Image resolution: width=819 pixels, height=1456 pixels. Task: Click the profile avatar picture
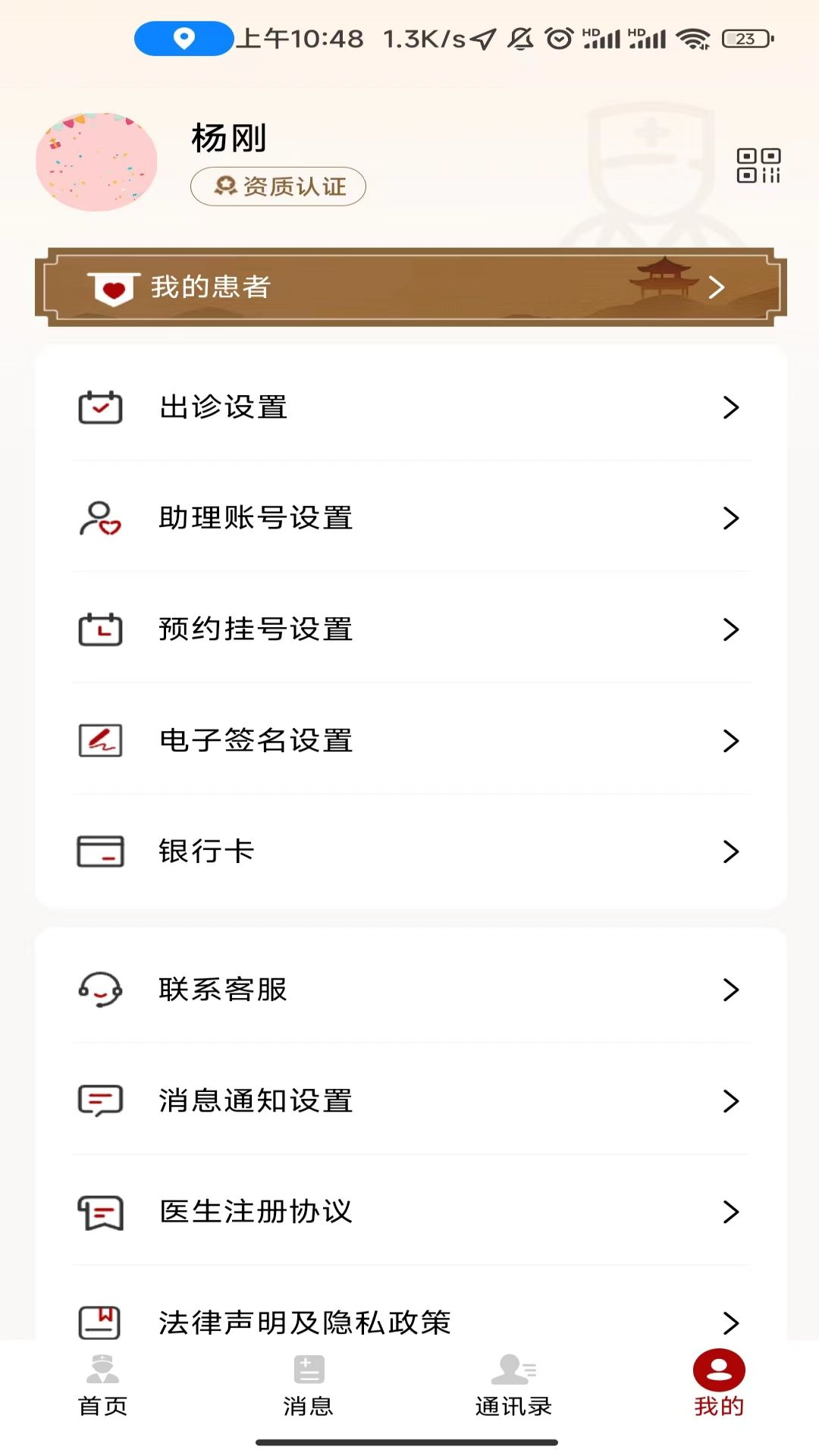coord(96,162)
